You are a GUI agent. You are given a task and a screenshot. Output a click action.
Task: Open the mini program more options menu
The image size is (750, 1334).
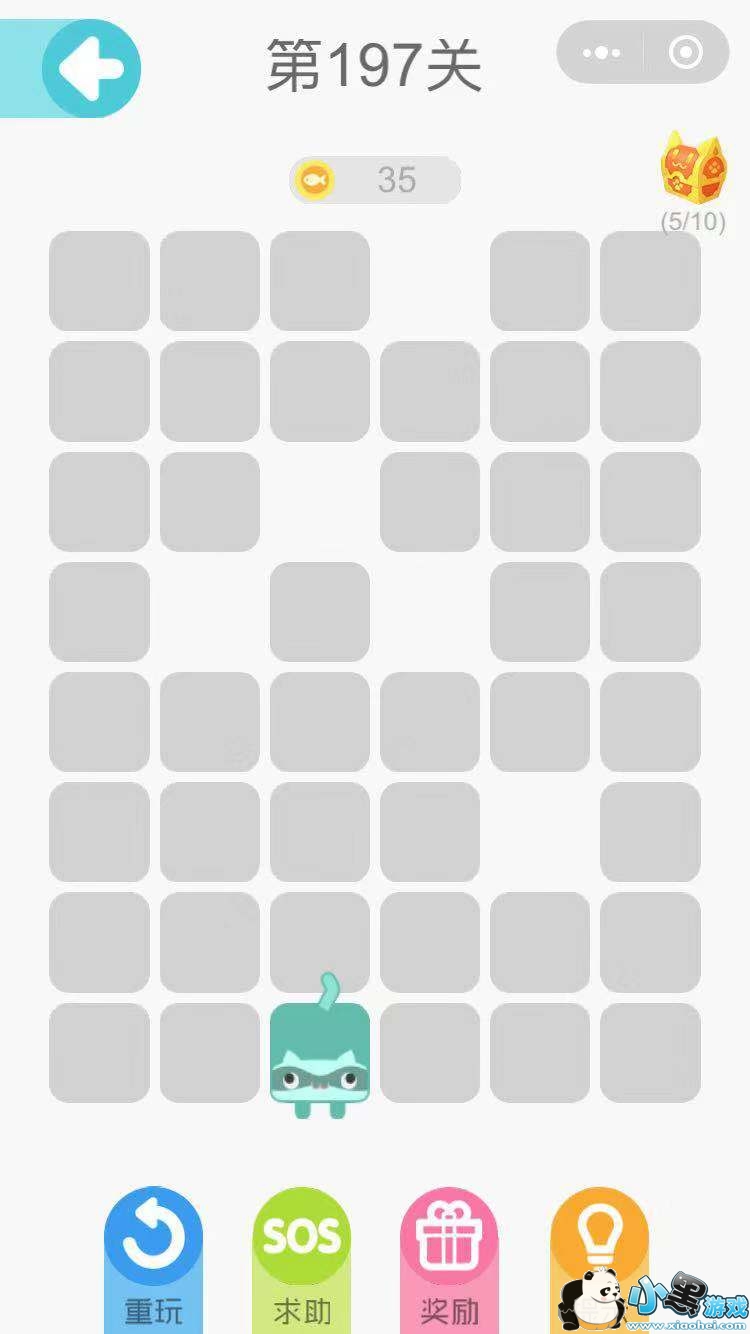tap(601, 53)
